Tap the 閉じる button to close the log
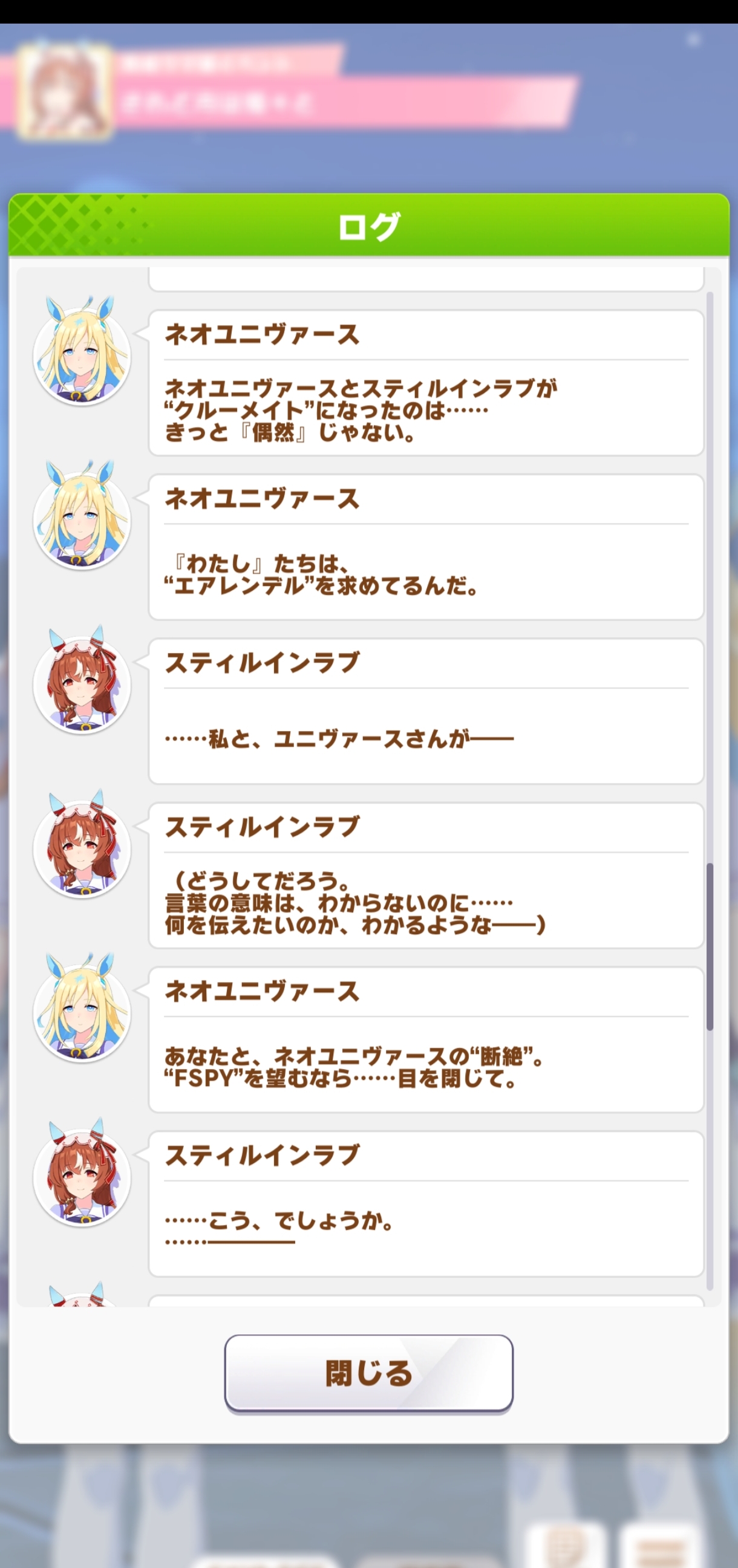This screenshot has width=738, height=1568. [368, 1373]
